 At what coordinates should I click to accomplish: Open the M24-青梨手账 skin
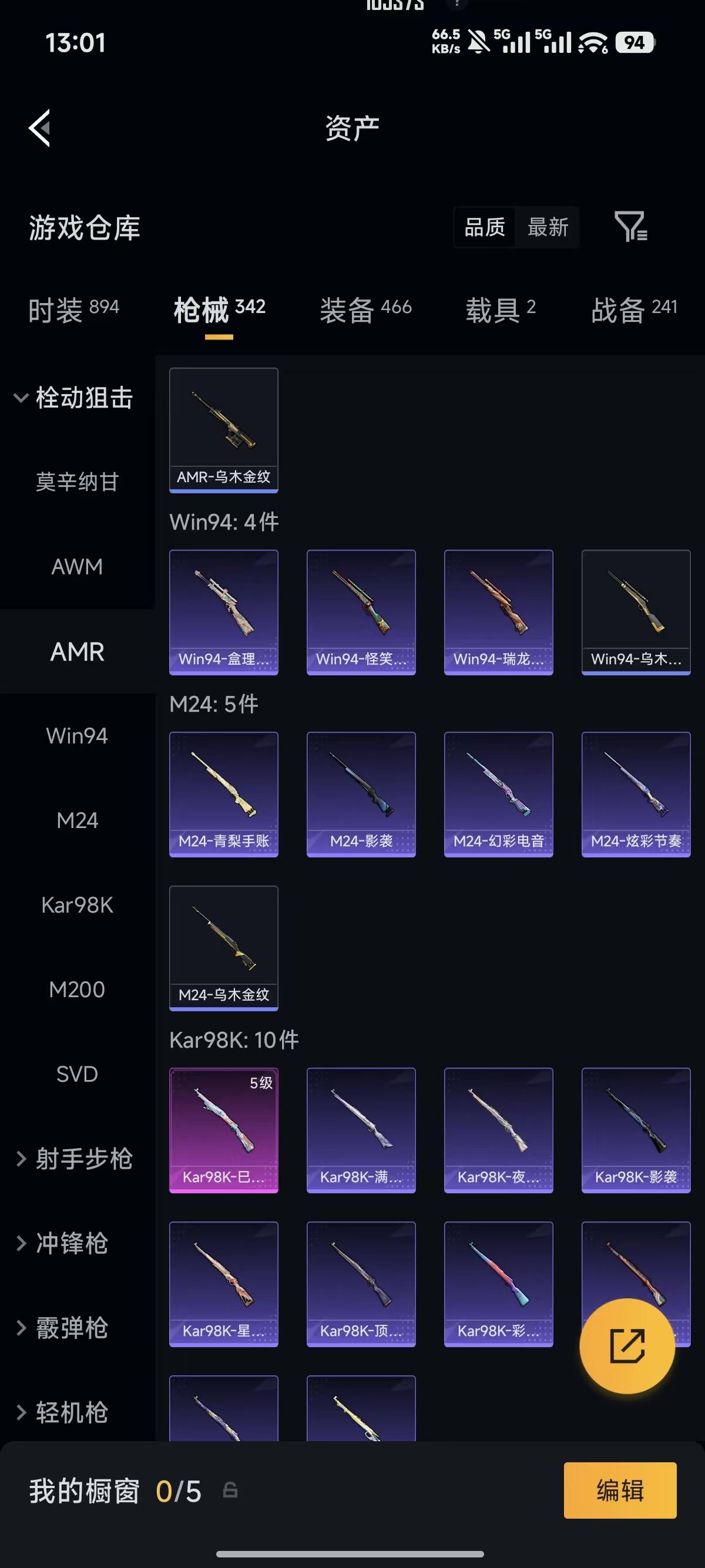coord(223,795)
